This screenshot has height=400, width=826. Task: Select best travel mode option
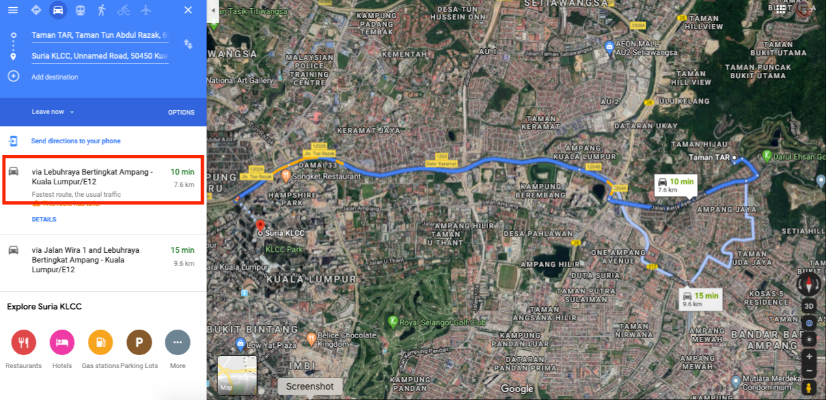(37, 11)
